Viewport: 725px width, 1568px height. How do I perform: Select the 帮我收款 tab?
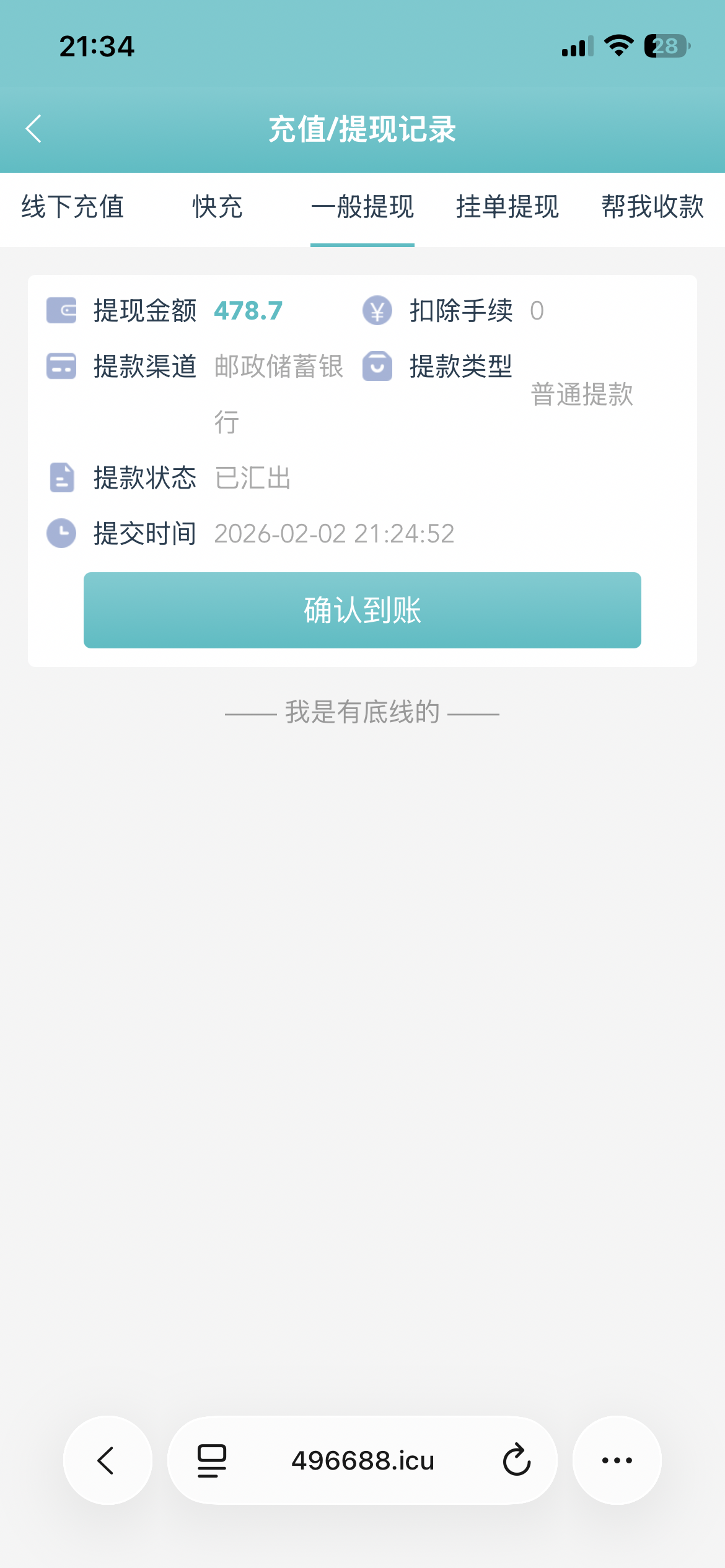651,209
